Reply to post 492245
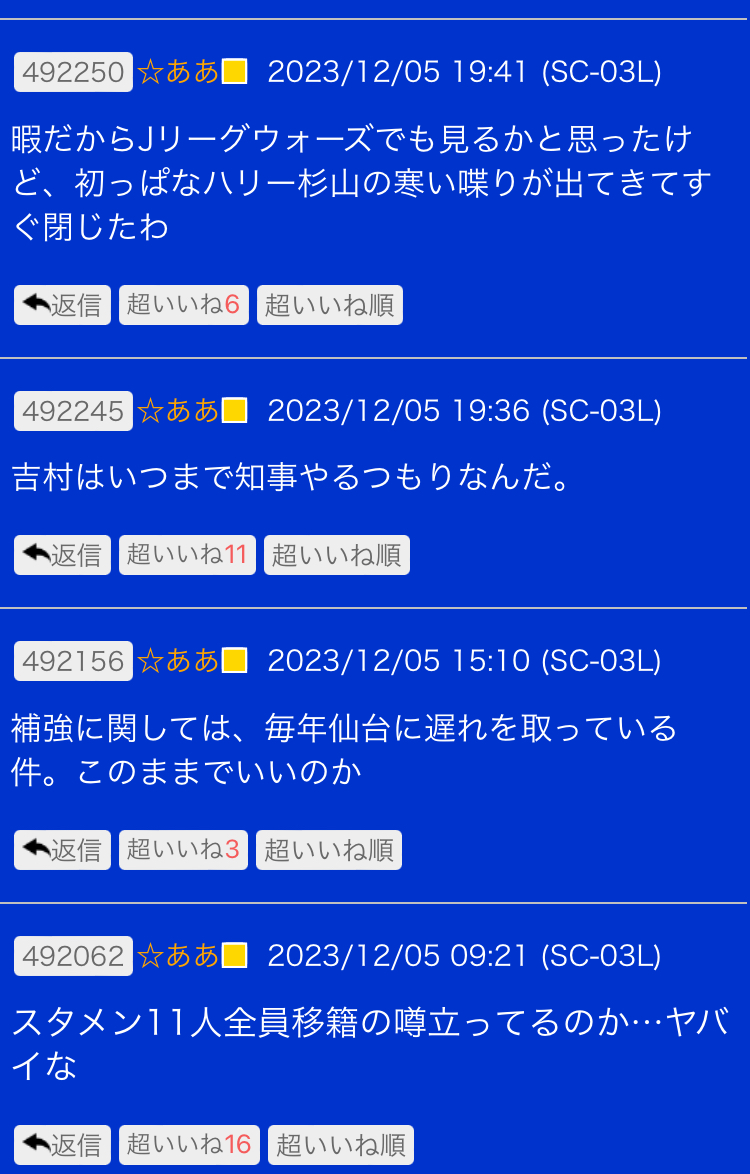Screen dimensions: 750x1174 pyautogui.click(x=62, y=555)
